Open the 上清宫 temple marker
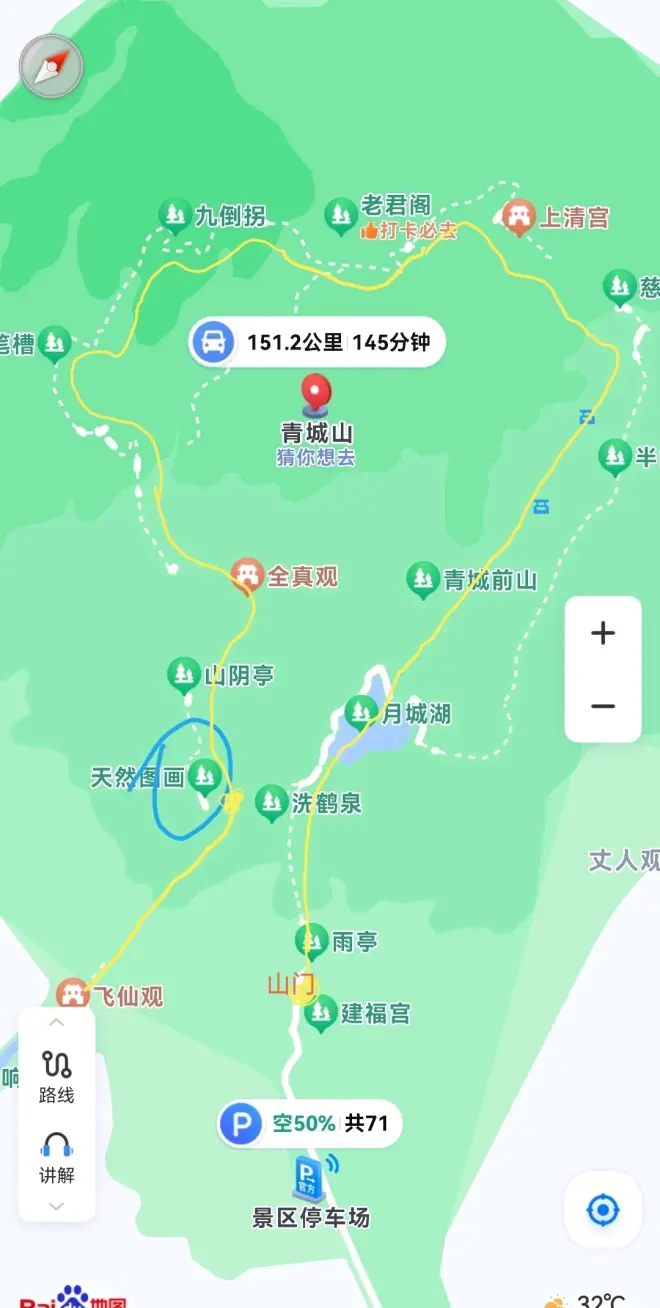660x1308 pixels. pyautogui.click(x=518, y=217)
